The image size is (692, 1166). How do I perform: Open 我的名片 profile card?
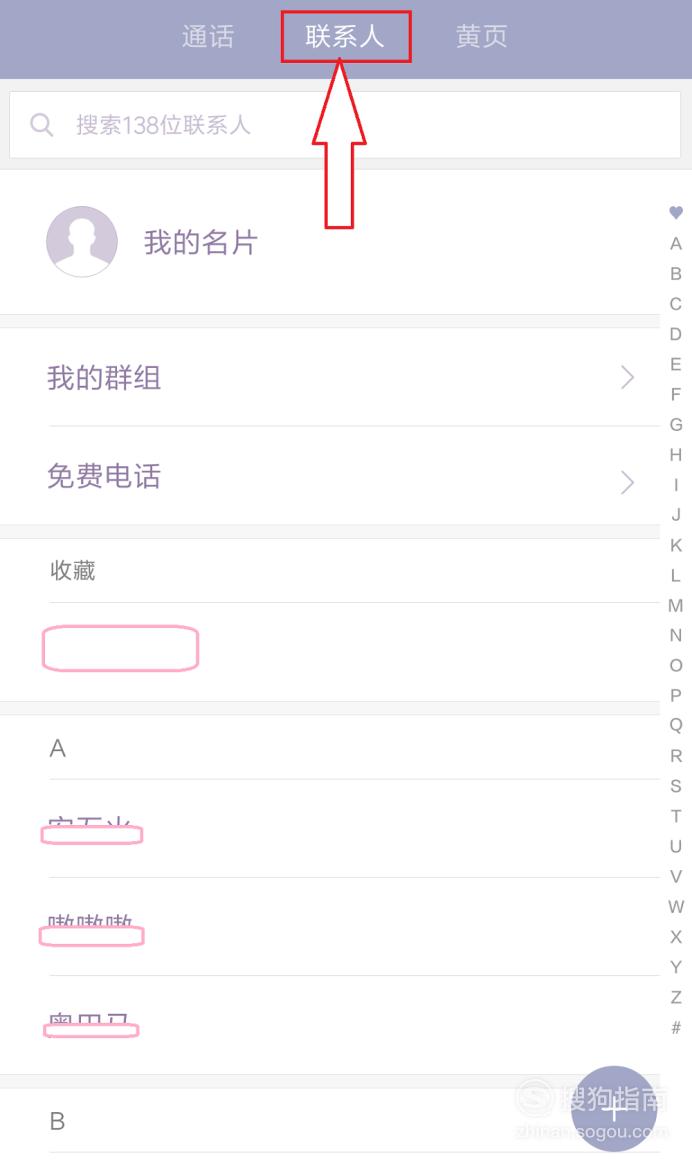tap(330, 242)
